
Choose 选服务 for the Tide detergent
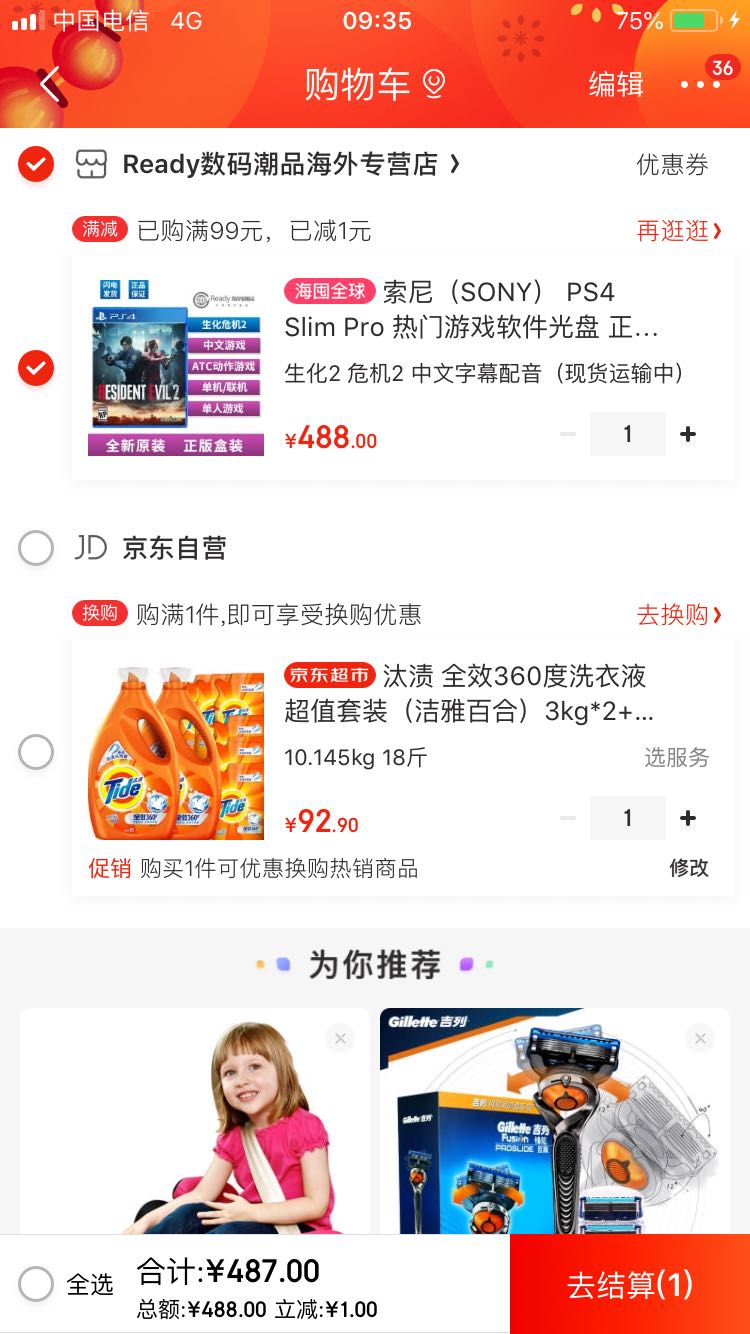coord(676,758)
